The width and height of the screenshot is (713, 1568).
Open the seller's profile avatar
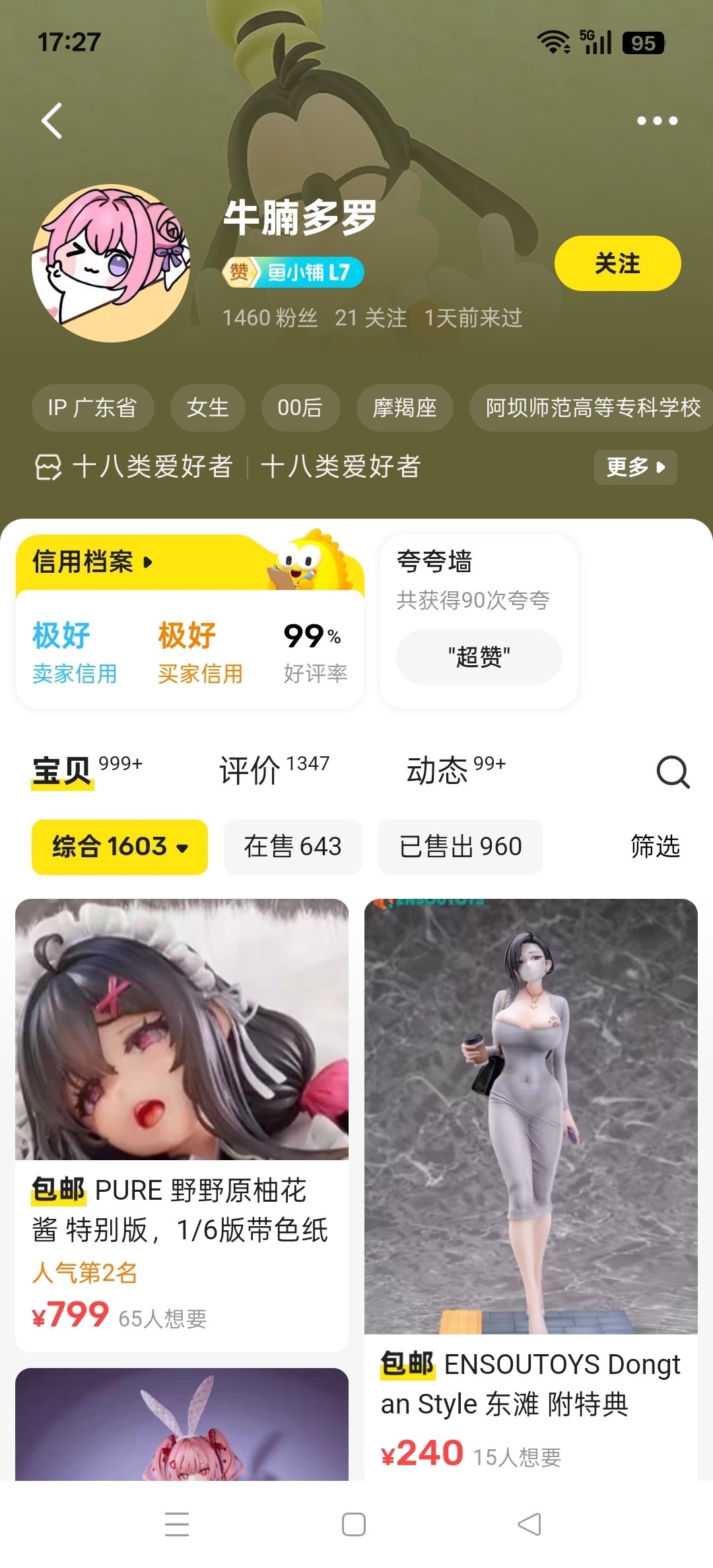[x=111, y=263]
